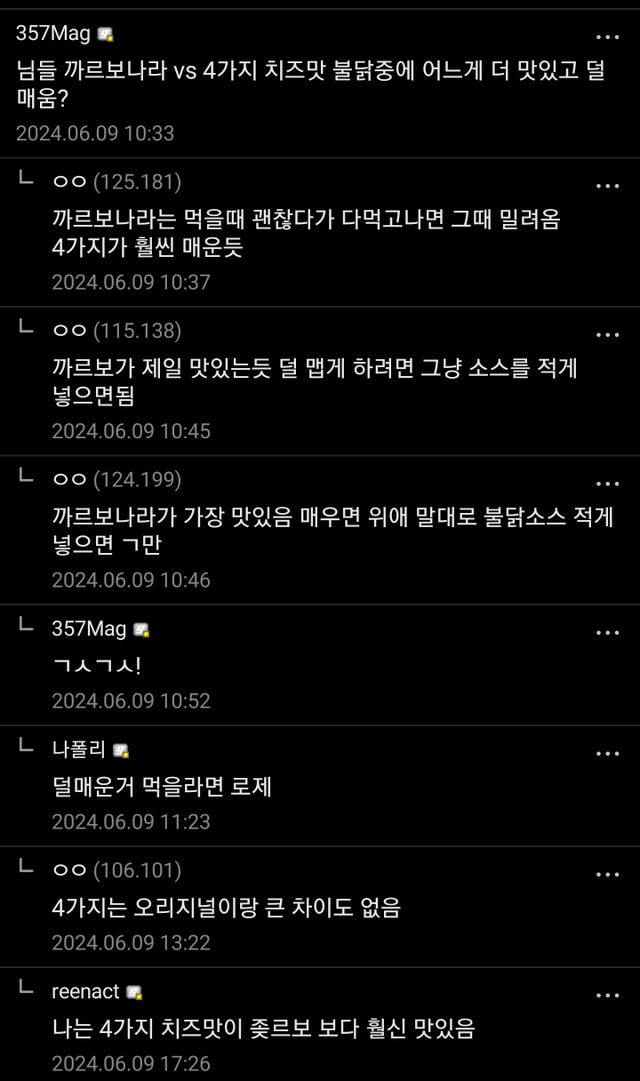Open options for the comment by ㅇㅇ (125.181)

point(607,186)
